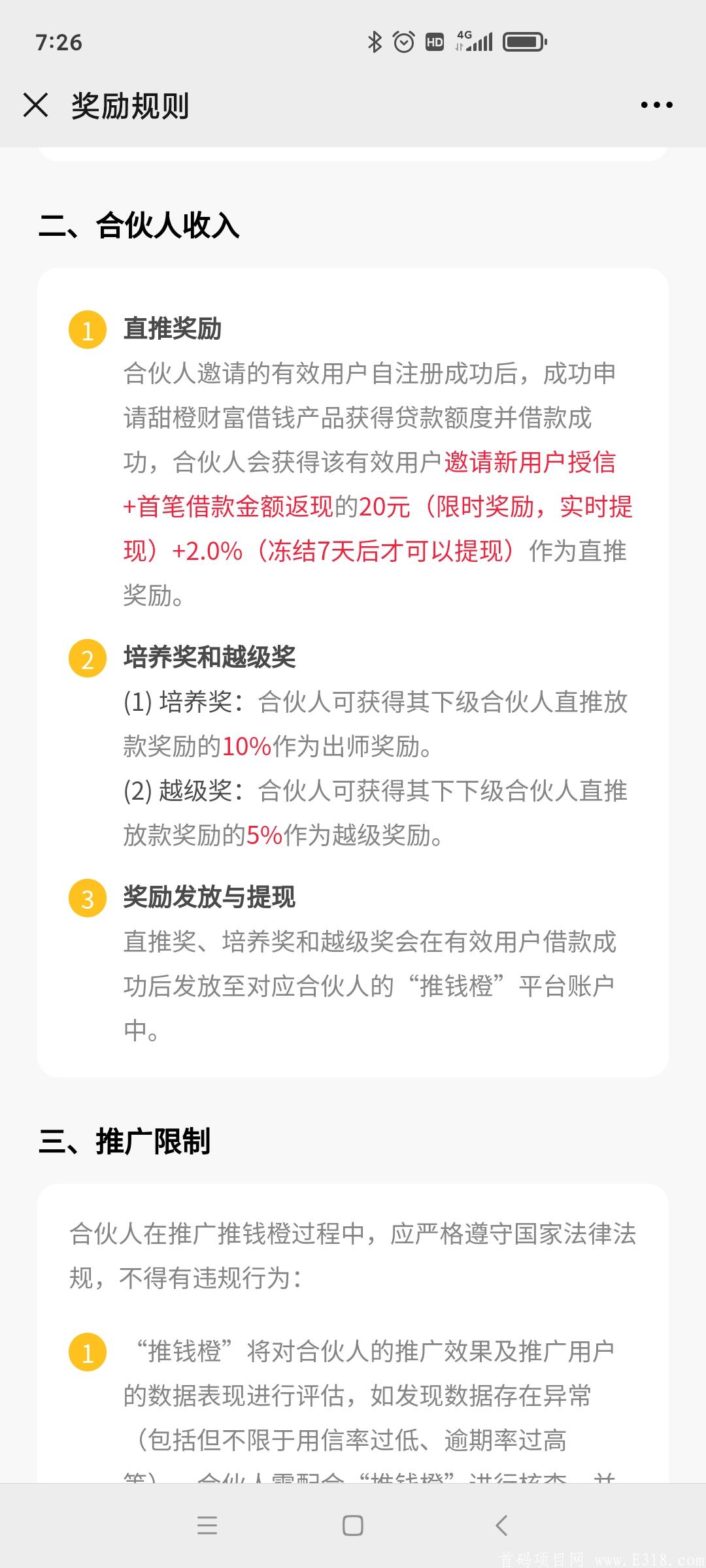Close the 奖励规则 page with the X
Viewport: 706px width, 1568px height.
tap(35, 103)
